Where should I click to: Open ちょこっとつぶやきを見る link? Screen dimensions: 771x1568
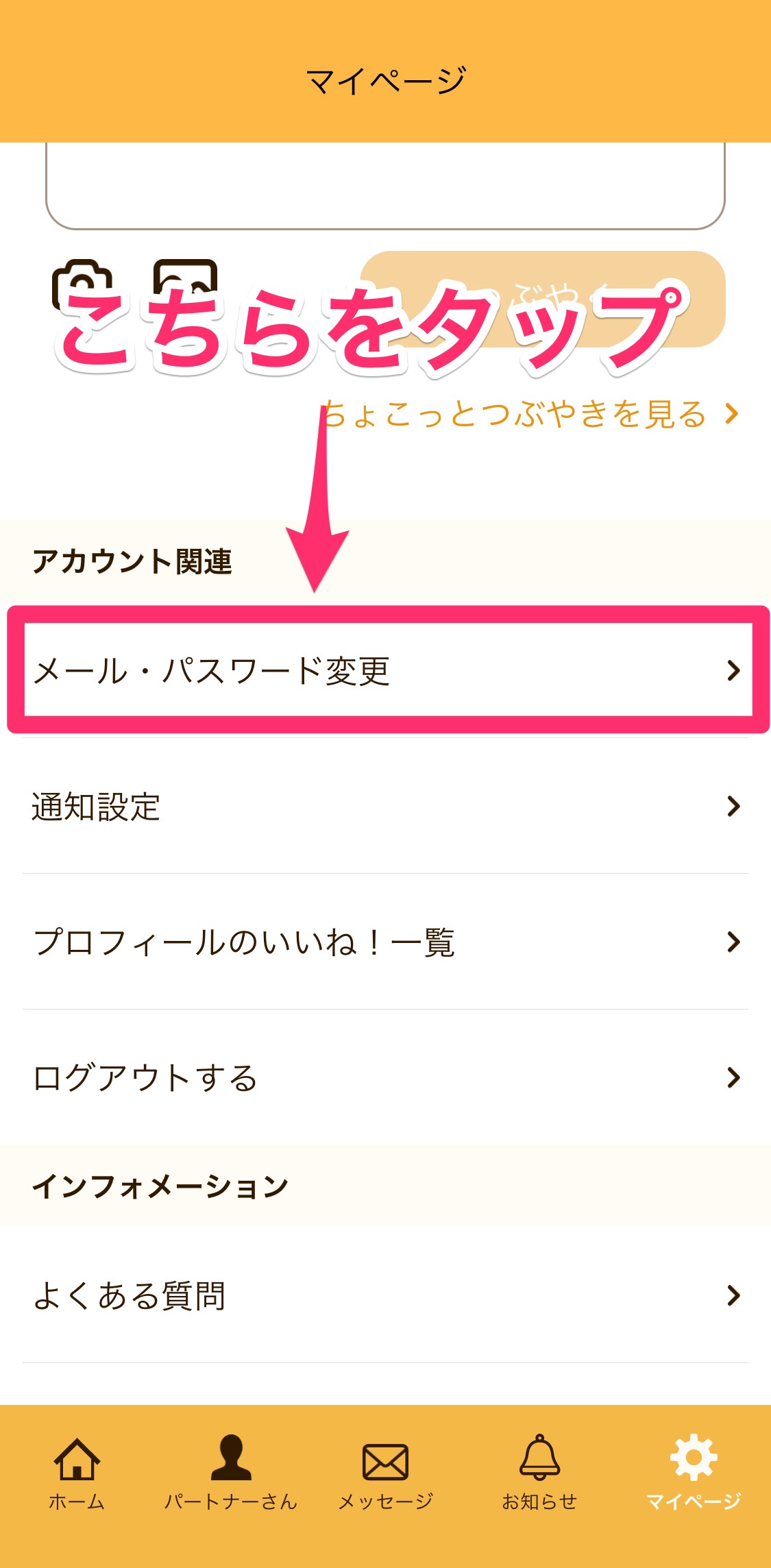coord(529,414)
